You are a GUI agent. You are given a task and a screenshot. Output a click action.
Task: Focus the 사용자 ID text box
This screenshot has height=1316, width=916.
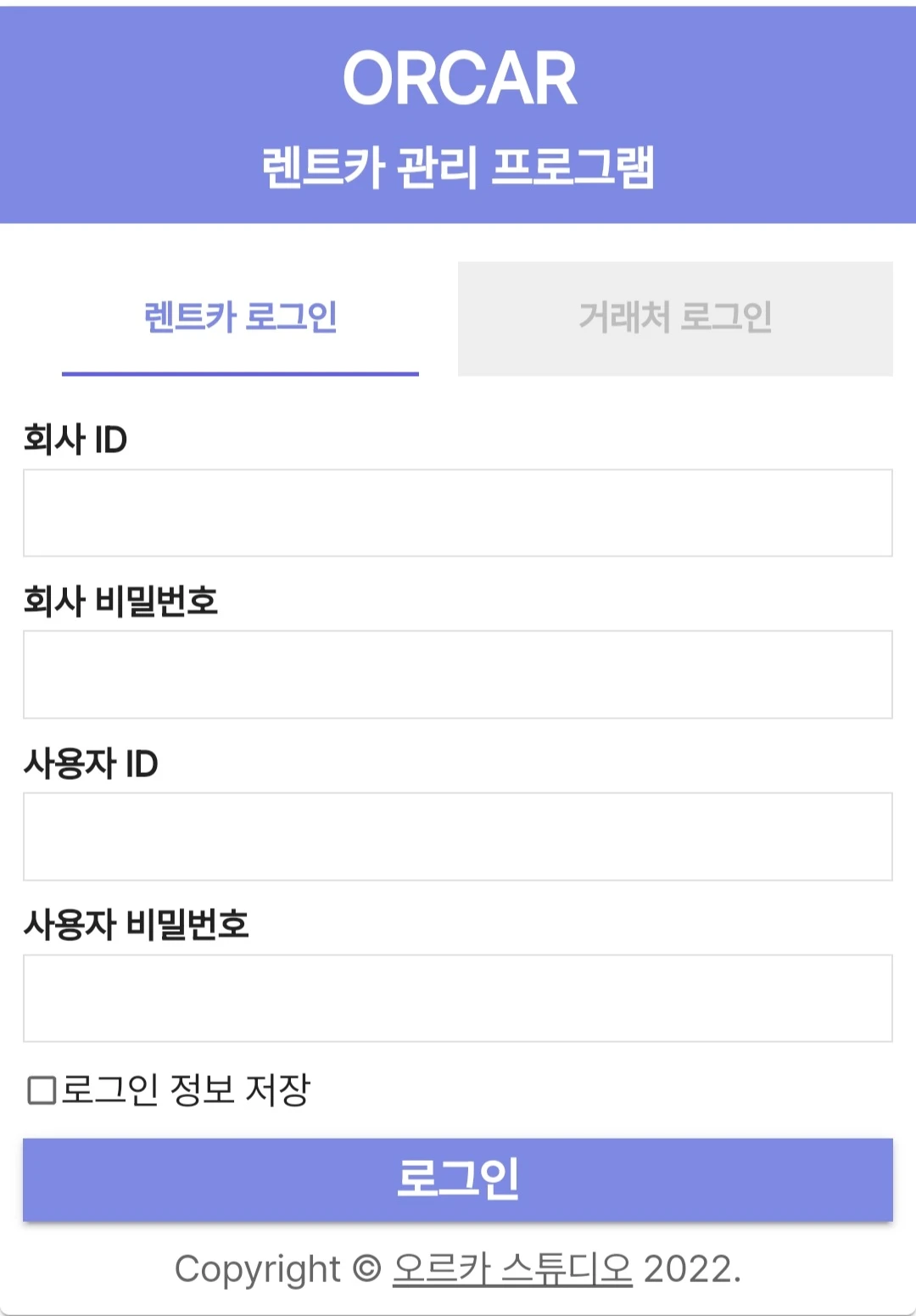click(458, 837)
